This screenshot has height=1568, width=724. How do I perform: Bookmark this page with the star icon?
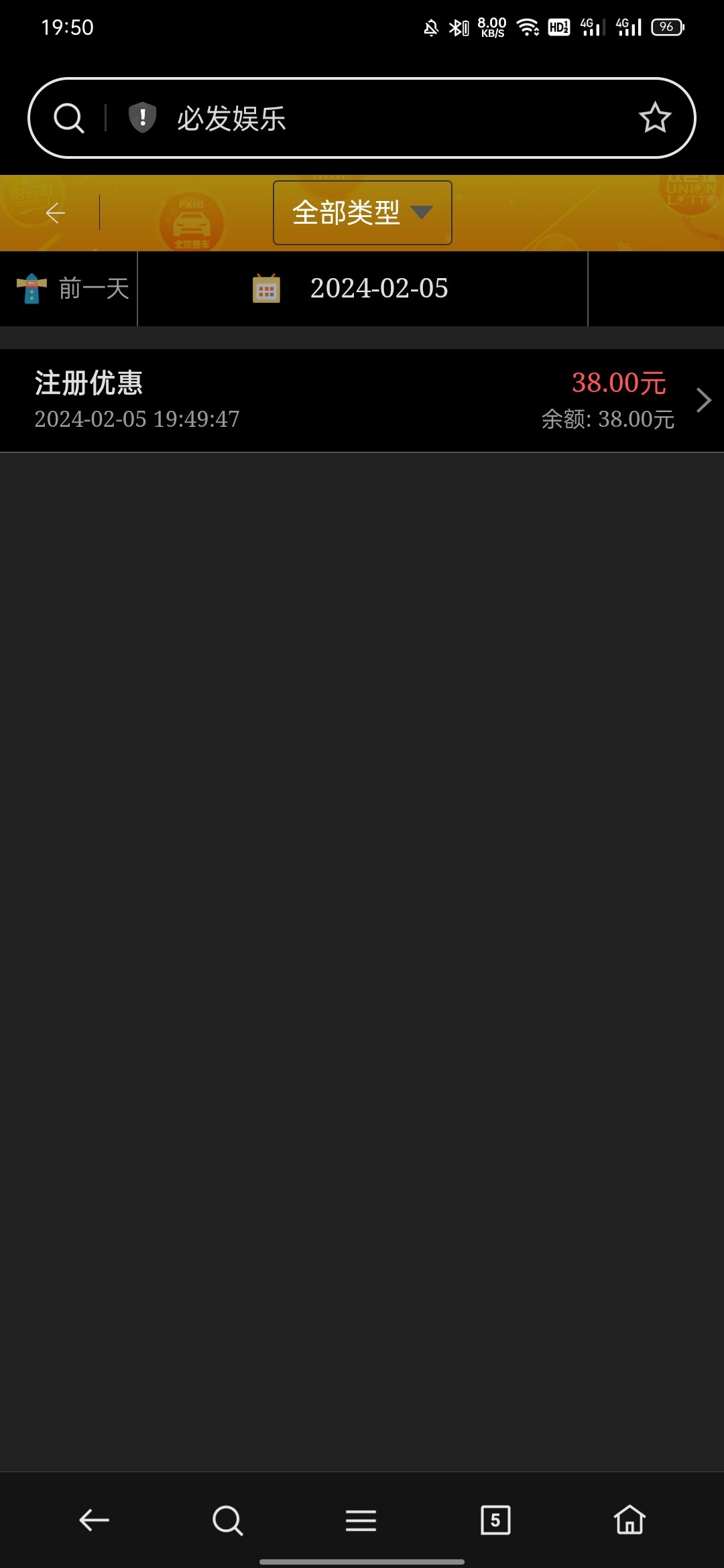coord(655,118)
